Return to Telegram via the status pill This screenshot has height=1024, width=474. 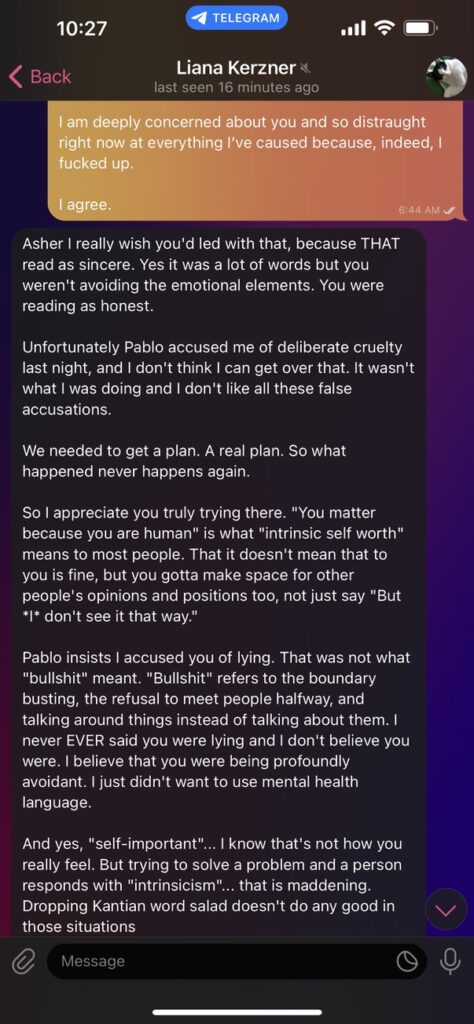[x=236, y=18]
